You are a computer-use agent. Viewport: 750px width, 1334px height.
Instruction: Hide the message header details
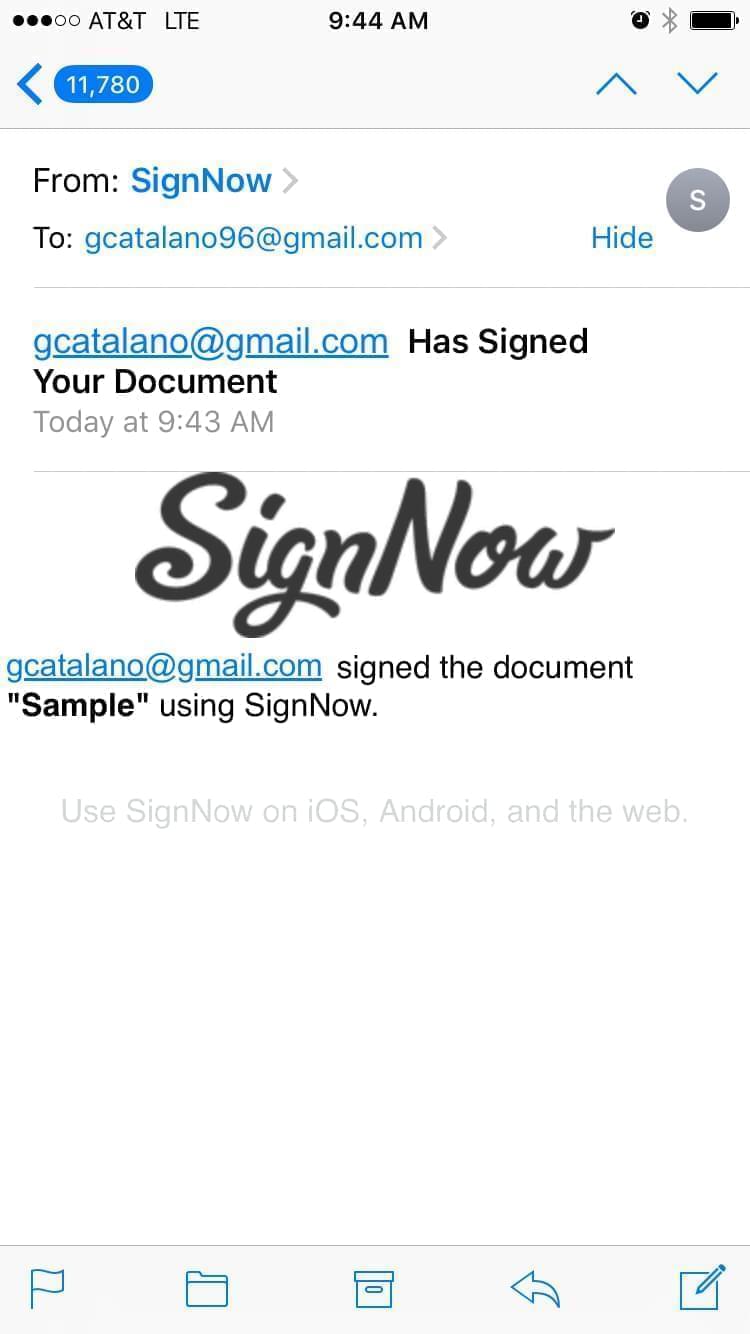(621, 238)
